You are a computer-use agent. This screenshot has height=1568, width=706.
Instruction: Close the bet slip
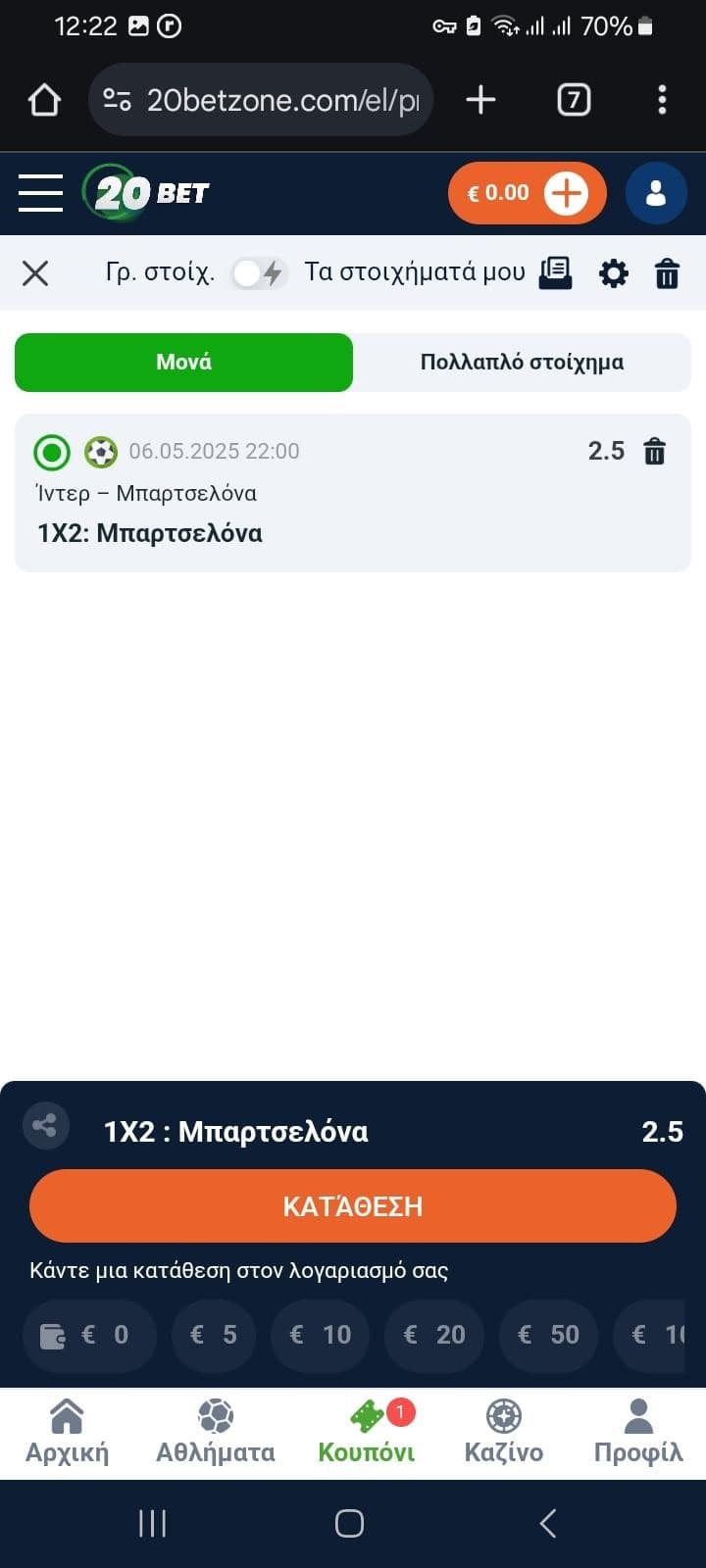pos(35,273)
